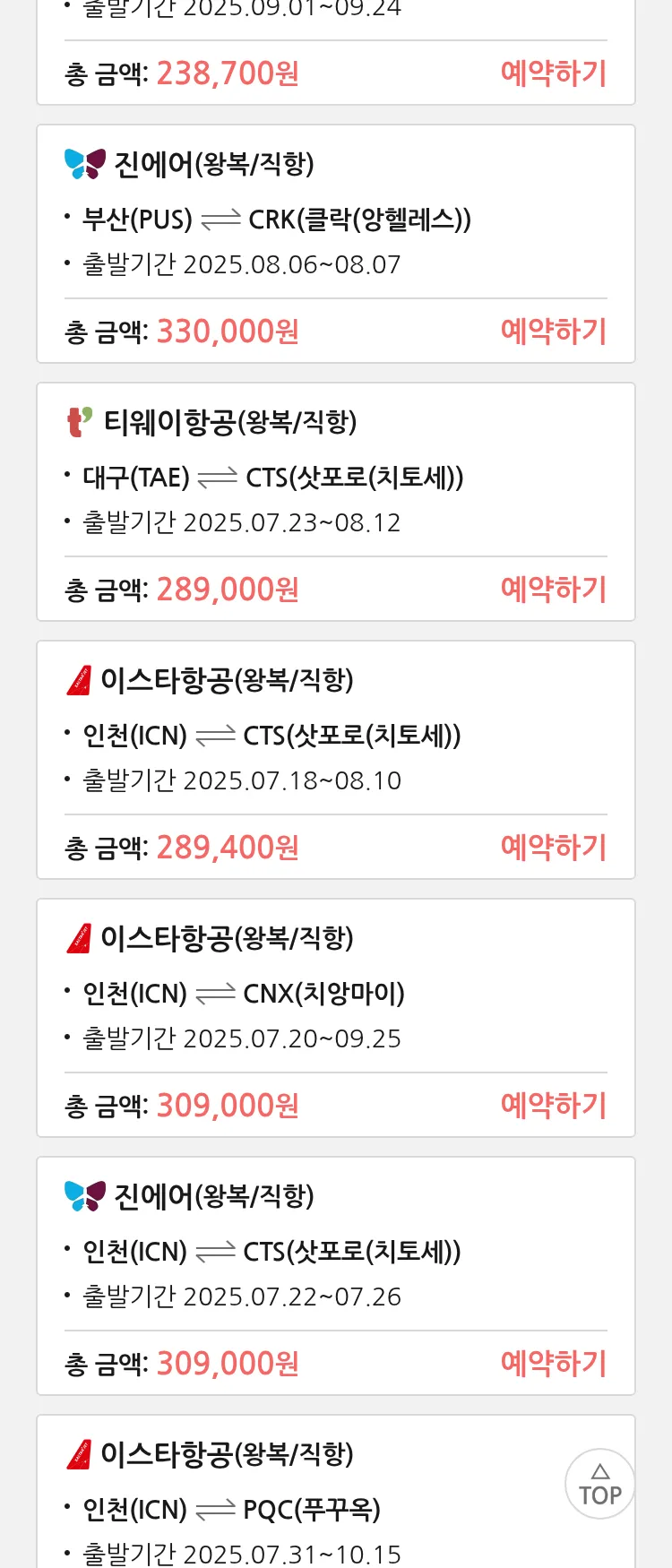Jump back up with the TOP button
Image resolution: width=672 pixels, height=1568 pixels.
click(x=599, y=1484)
